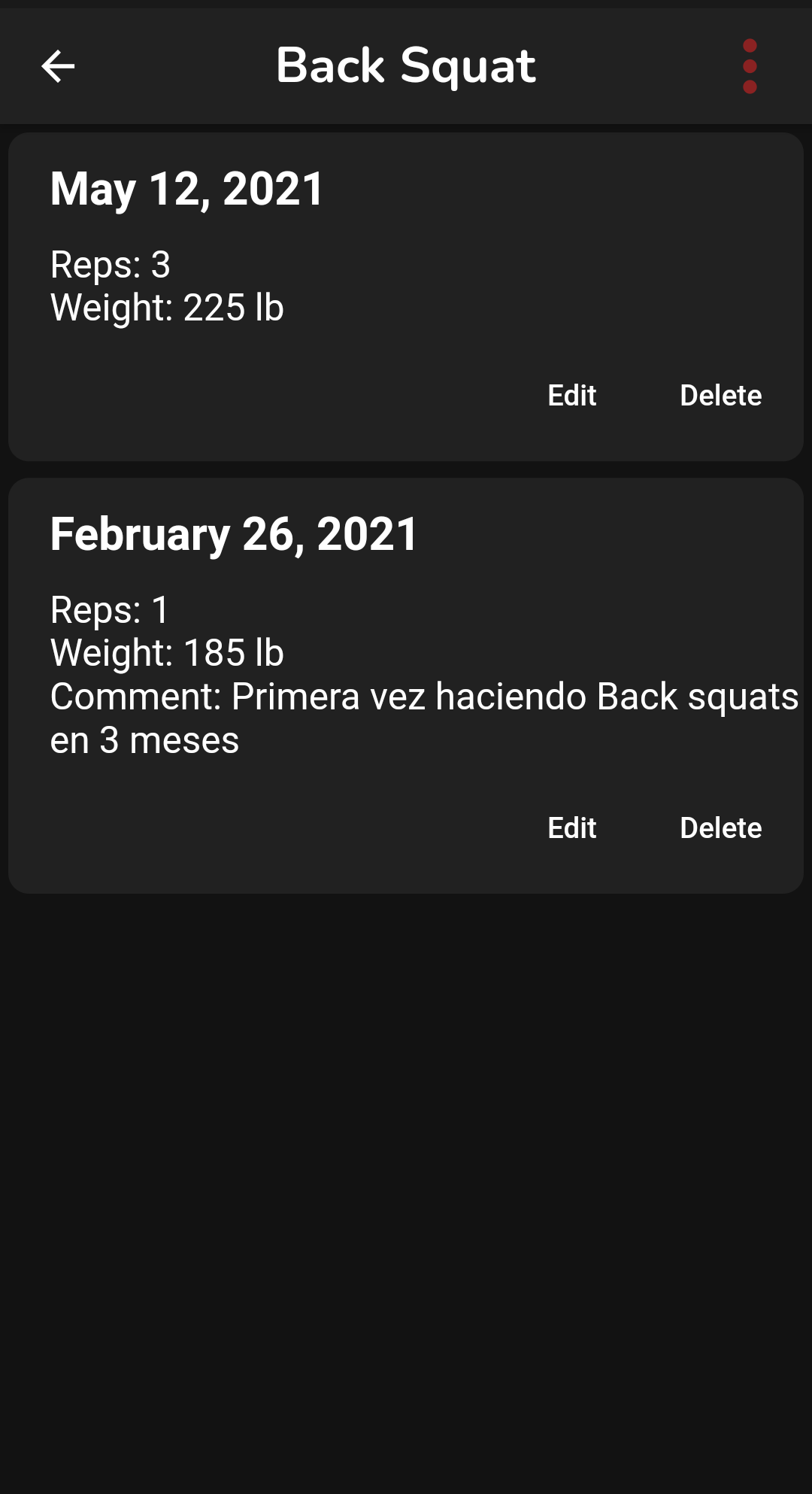The image size is (812, 1494).
Task: Tap the February 26, 2021 date heading
Action: tap(233, 533)
